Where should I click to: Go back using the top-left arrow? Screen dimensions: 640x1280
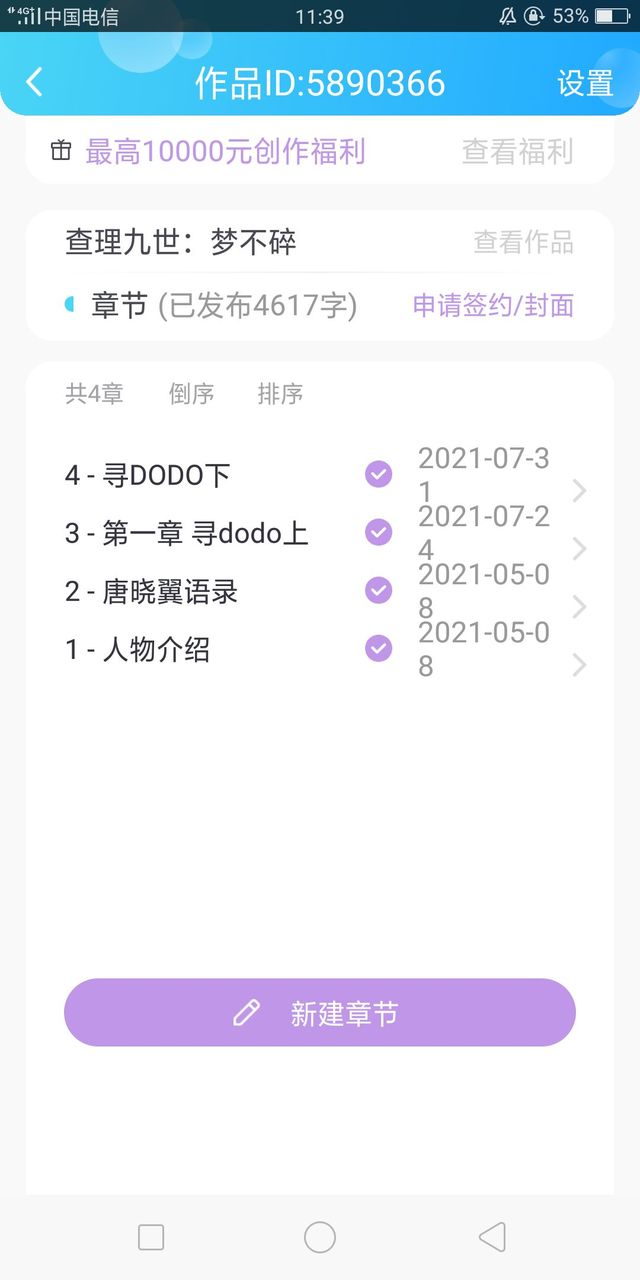click(x=34, y=82)
